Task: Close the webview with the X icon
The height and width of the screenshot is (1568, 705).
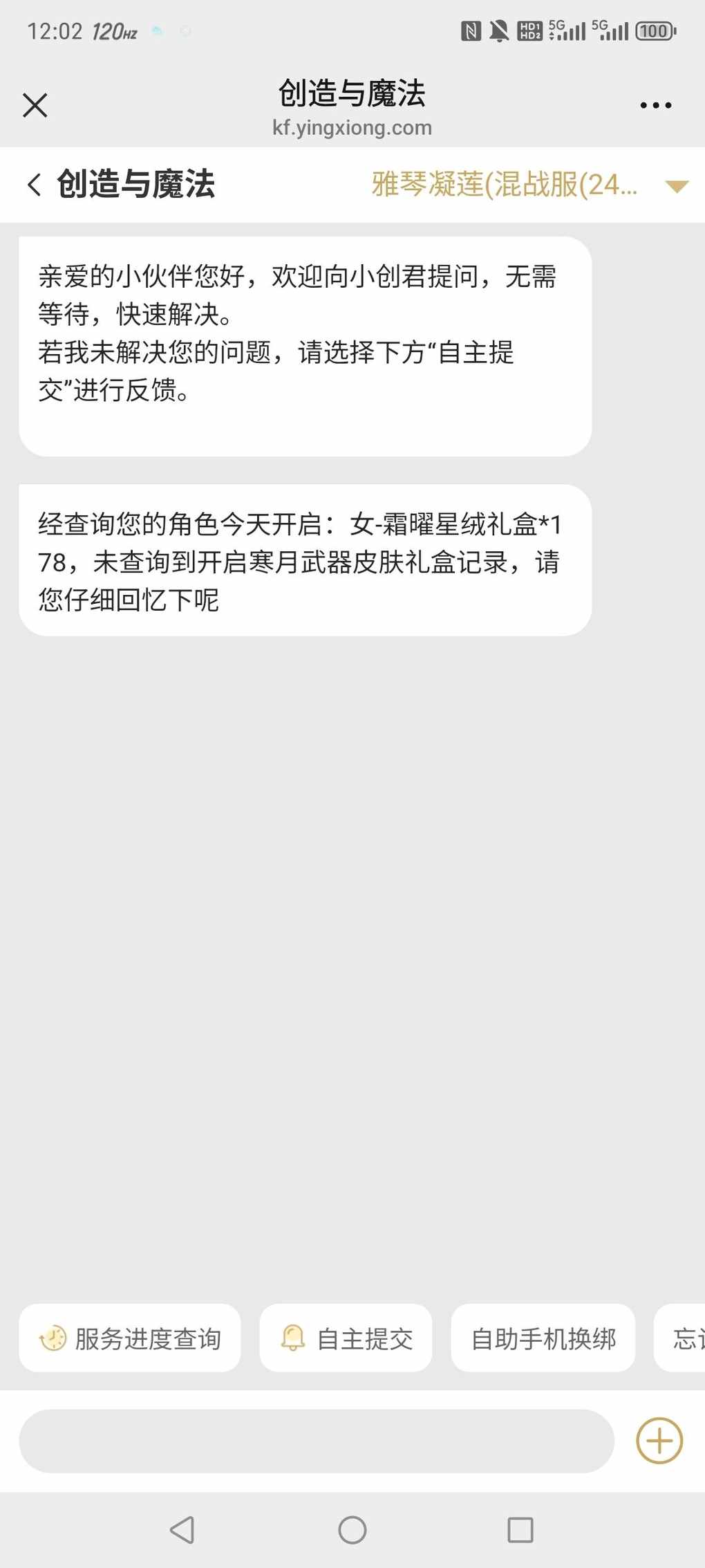Action: coord(35,106)
